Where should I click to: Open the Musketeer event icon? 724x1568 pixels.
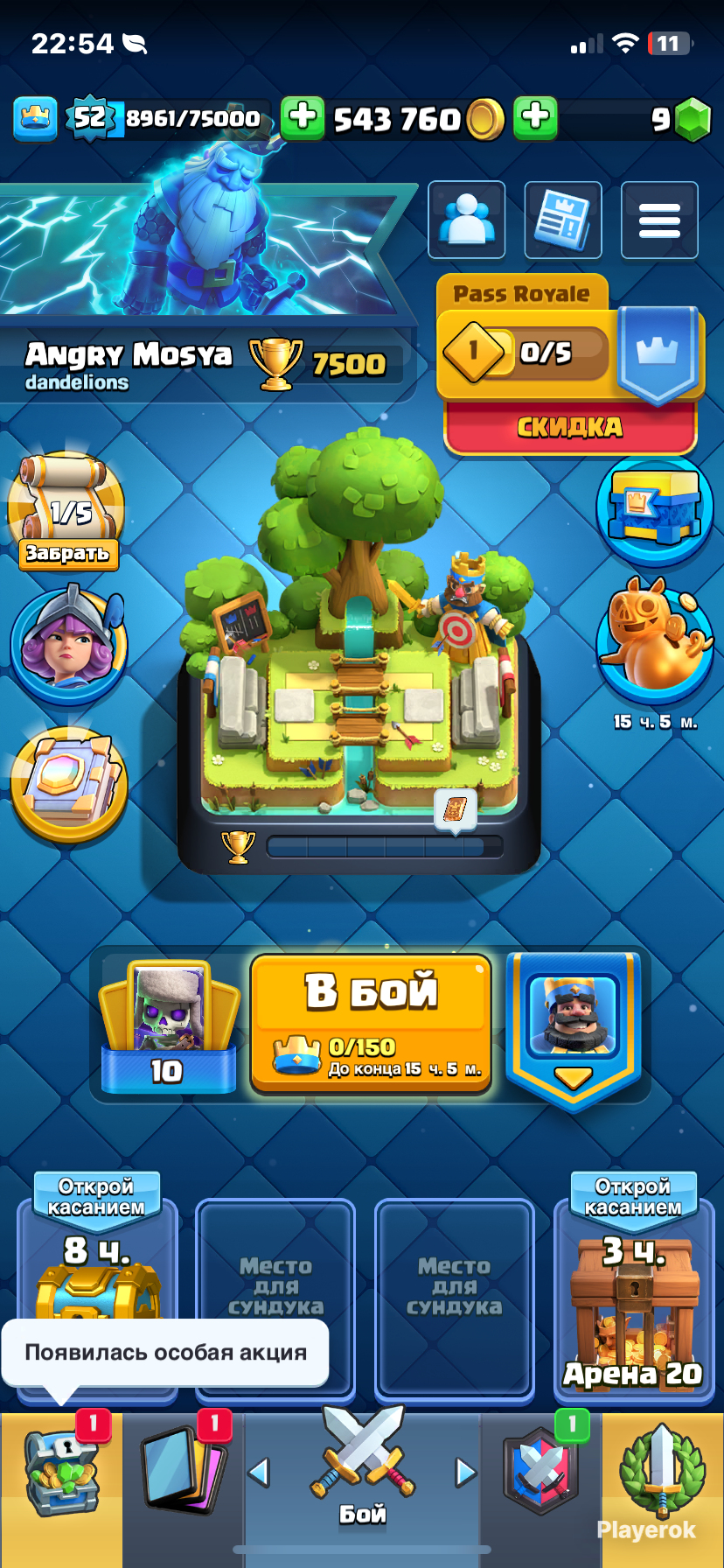pyautogui.click(x=67, y=646)
